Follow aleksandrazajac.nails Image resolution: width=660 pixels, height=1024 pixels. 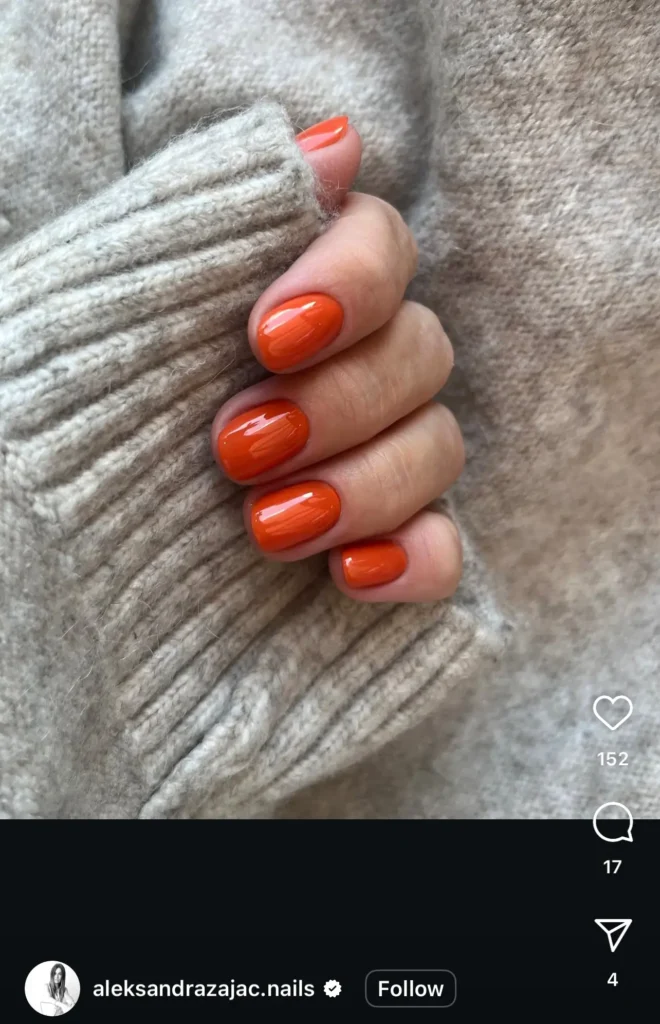tap(410, 989)
